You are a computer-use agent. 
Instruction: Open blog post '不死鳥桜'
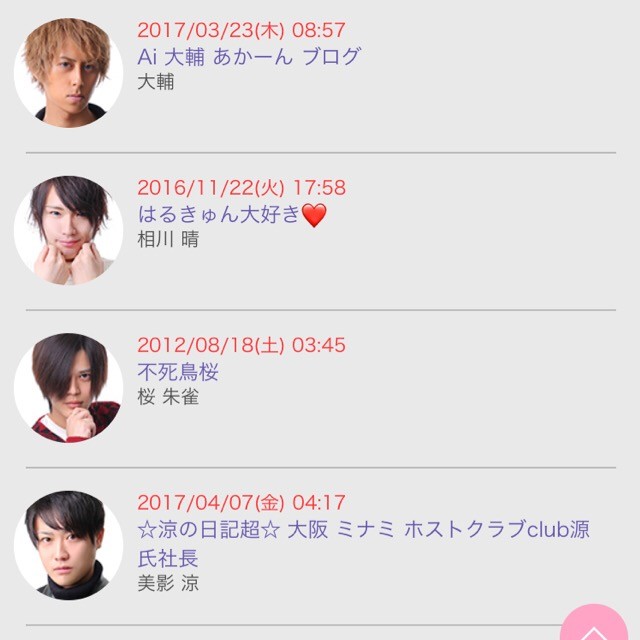(178, 372)
